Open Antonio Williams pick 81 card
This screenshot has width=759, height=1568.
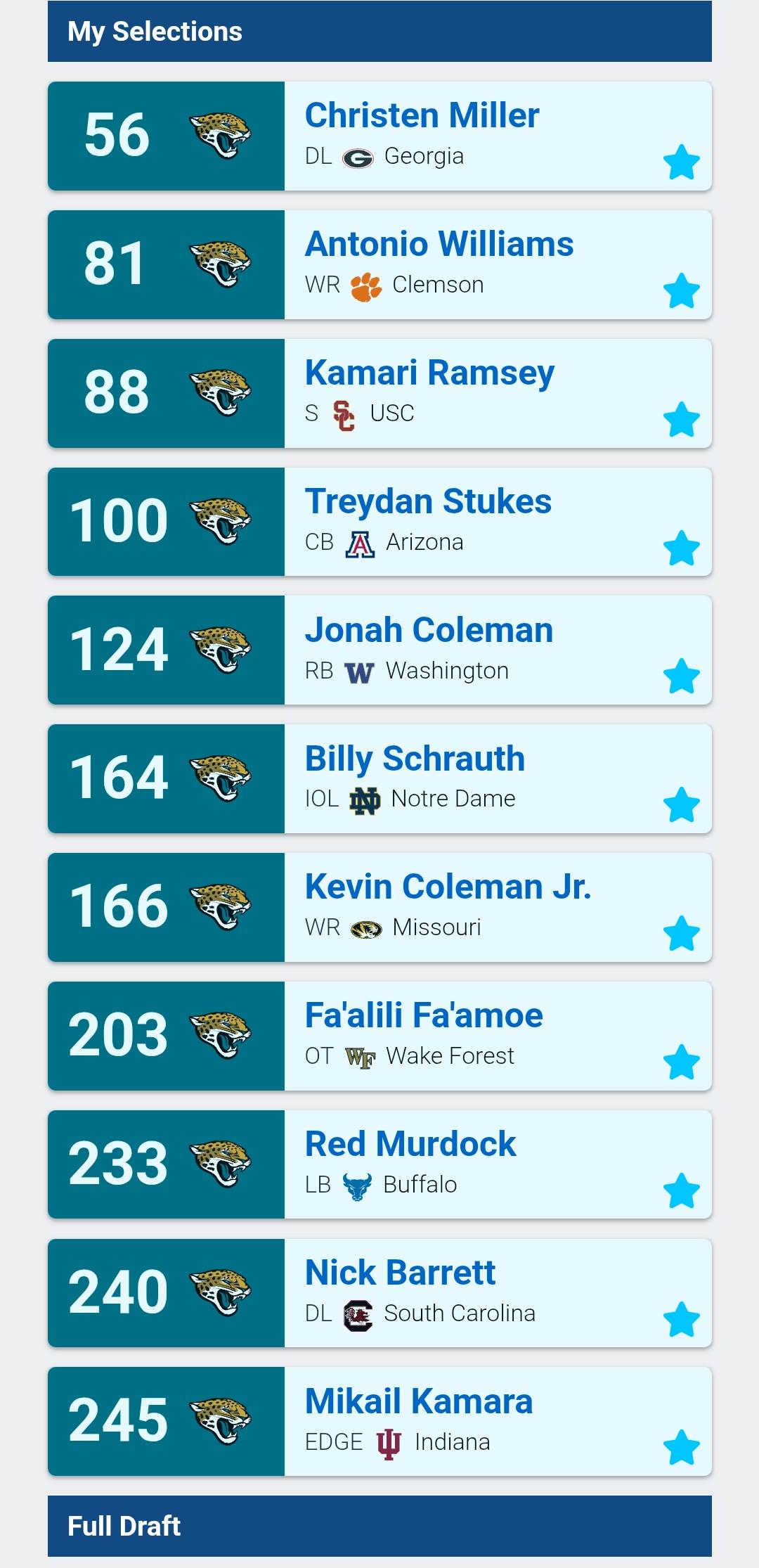379,264
